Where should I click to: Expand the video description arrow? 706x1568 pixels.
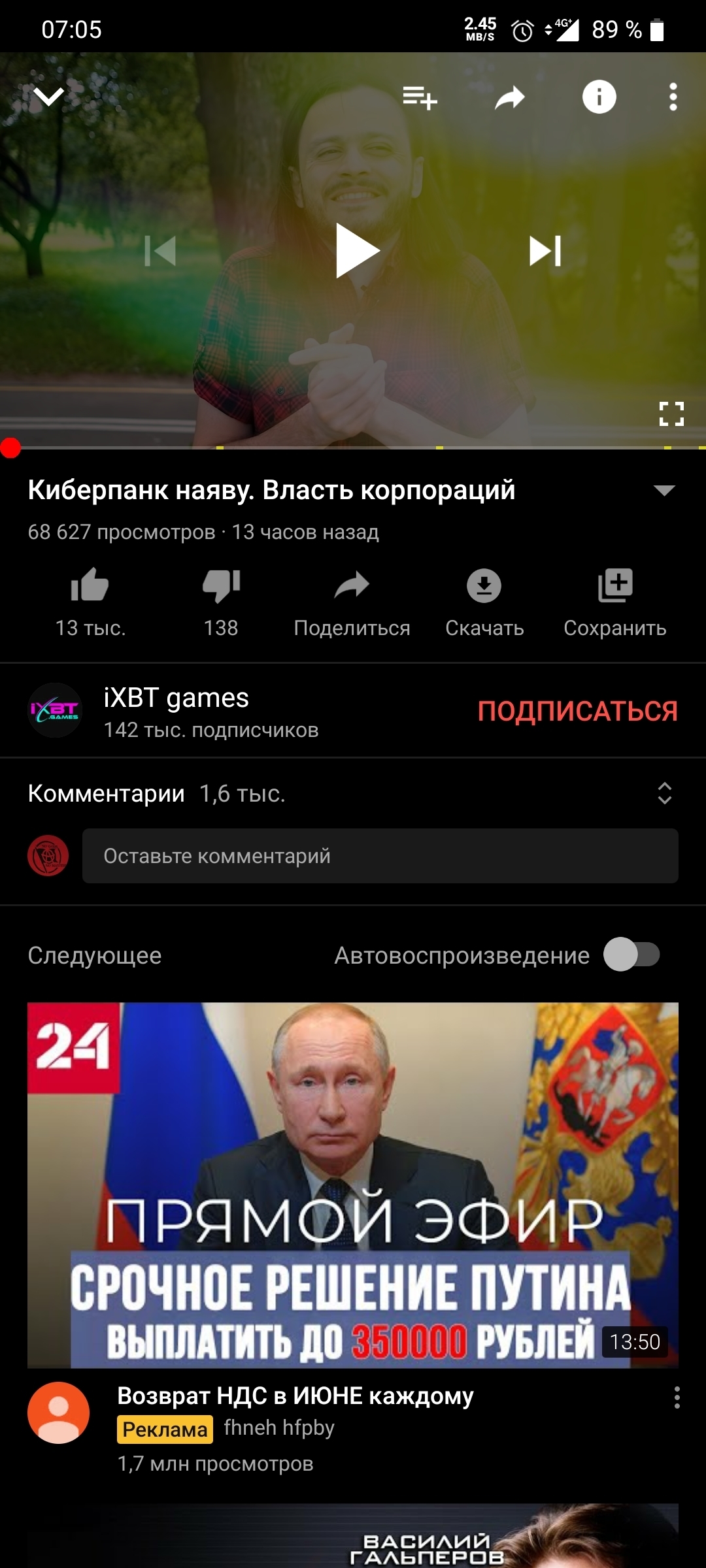pos(664,491)
